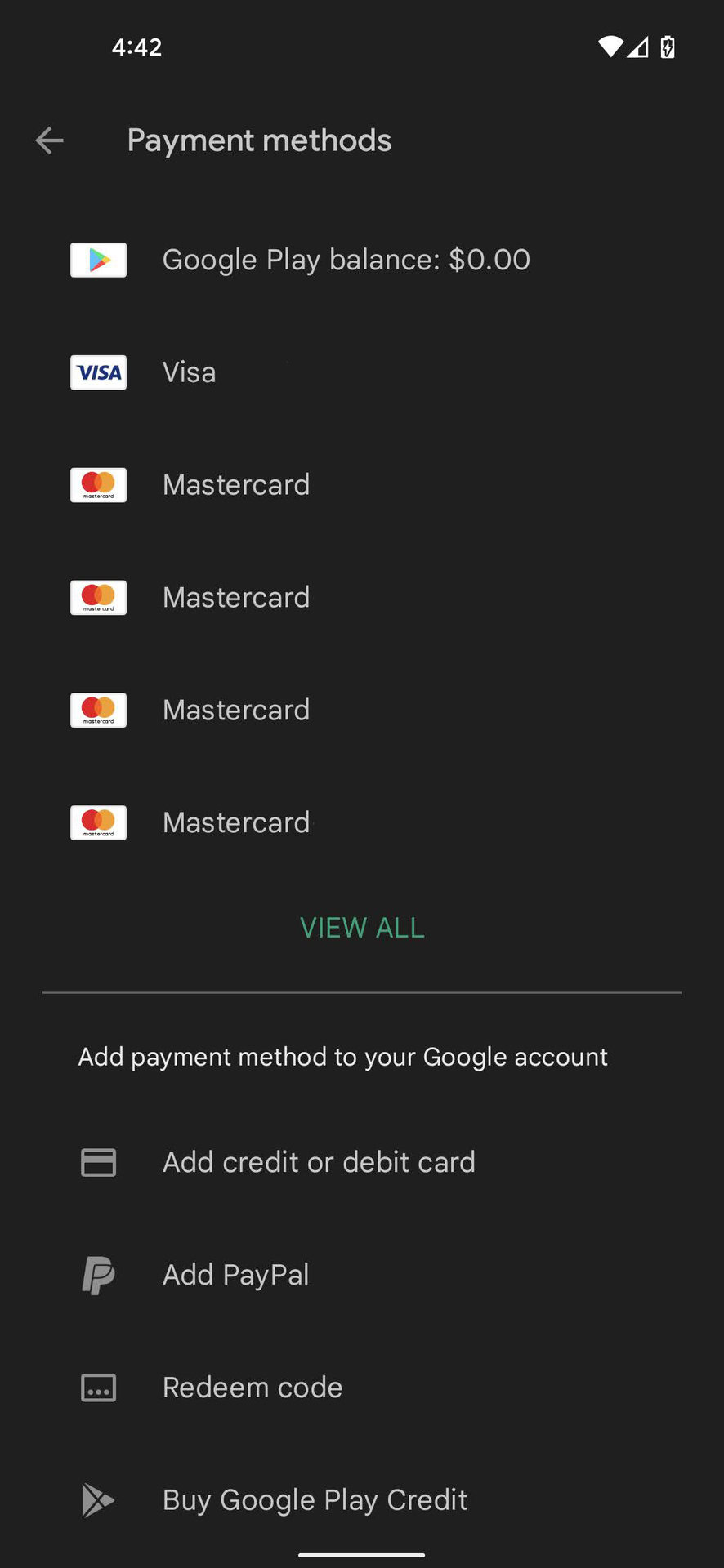Choose Add PayPal option
This screenshot has width=724, height=1568.
[x=235, y=1275]
